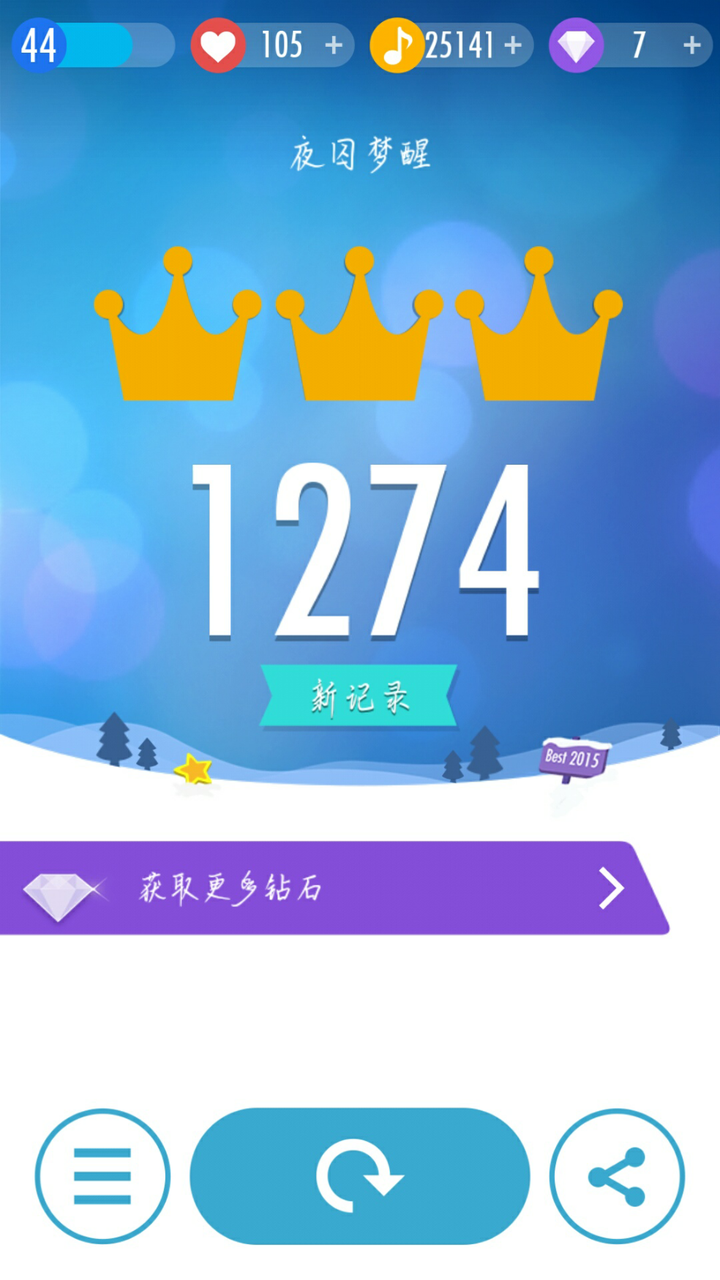The width and height of the screenshot is (720, 1280).
Task: Tap the song title 夜闯梦醒
Action: (360, 150)
